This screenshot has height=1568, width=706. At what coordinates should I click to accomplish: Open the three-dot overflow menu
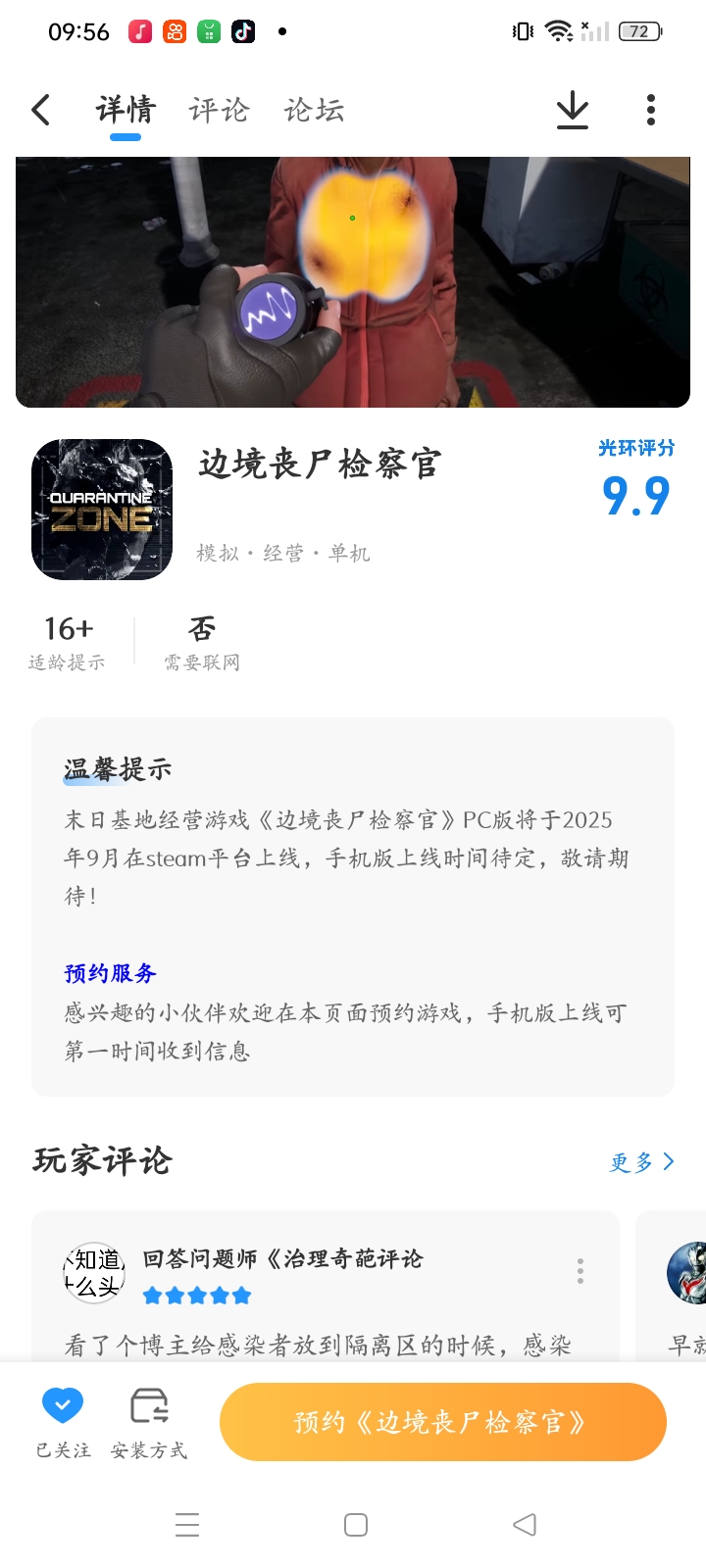[651, 110]
